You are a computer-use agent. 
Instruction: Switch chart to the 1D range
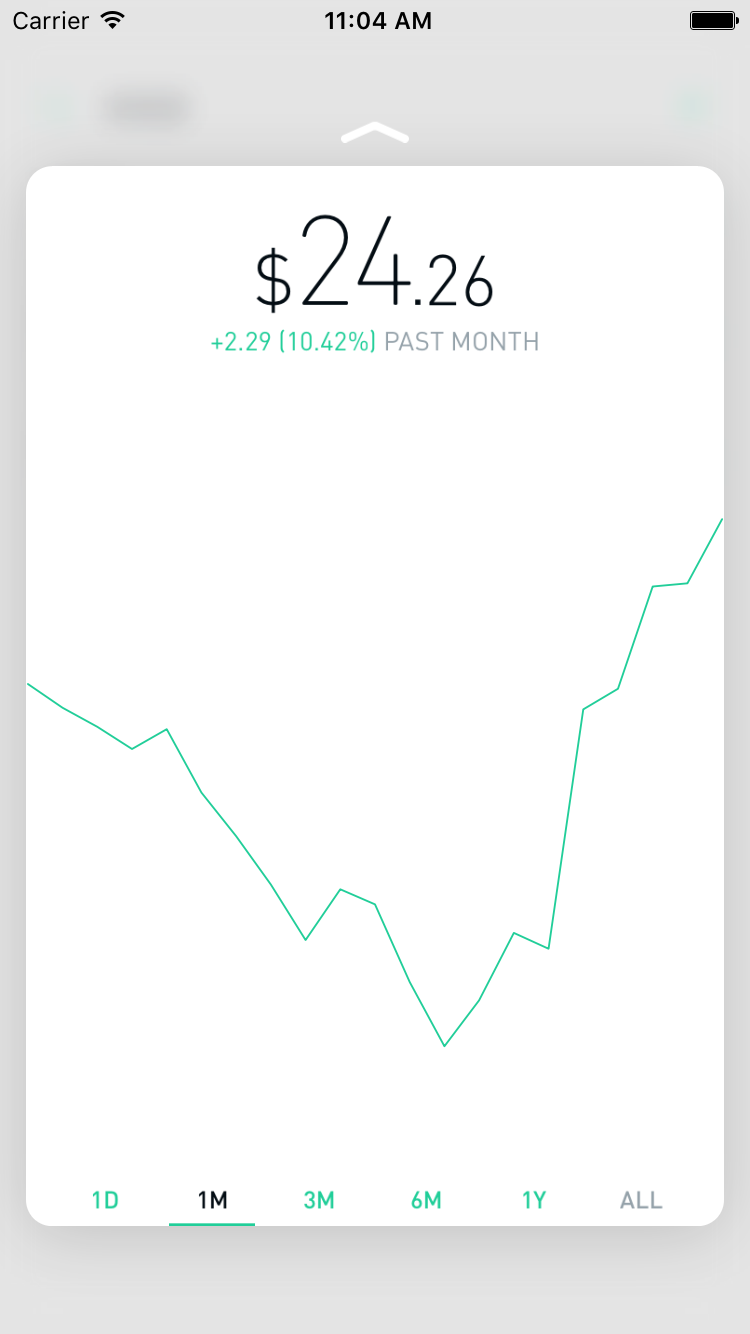(x=105, y=1199)
